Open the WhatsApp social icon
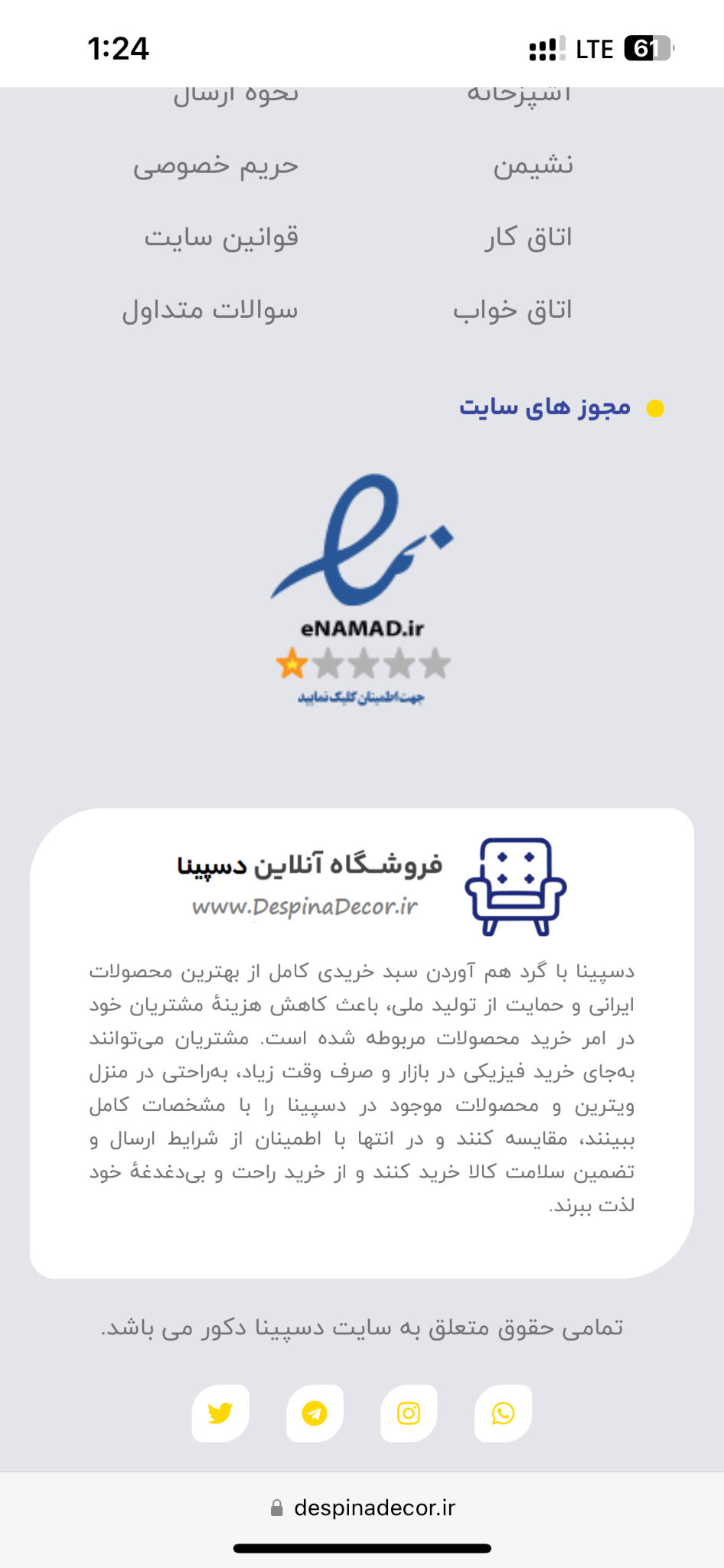 click(503, 1413)
